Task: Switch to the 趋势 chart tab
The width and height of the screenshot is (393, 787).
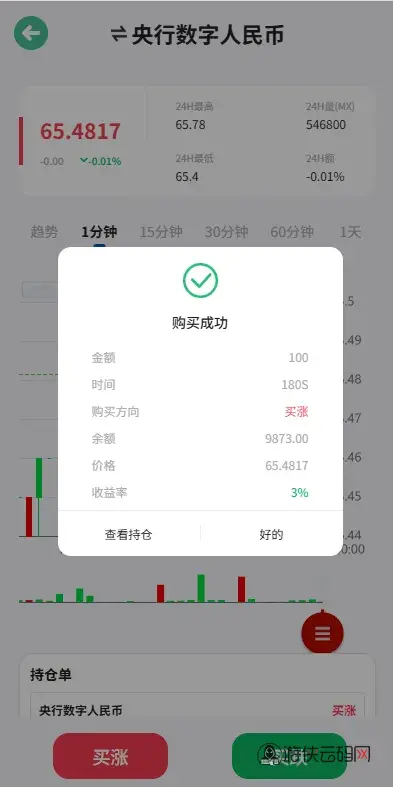Action: 44,232
